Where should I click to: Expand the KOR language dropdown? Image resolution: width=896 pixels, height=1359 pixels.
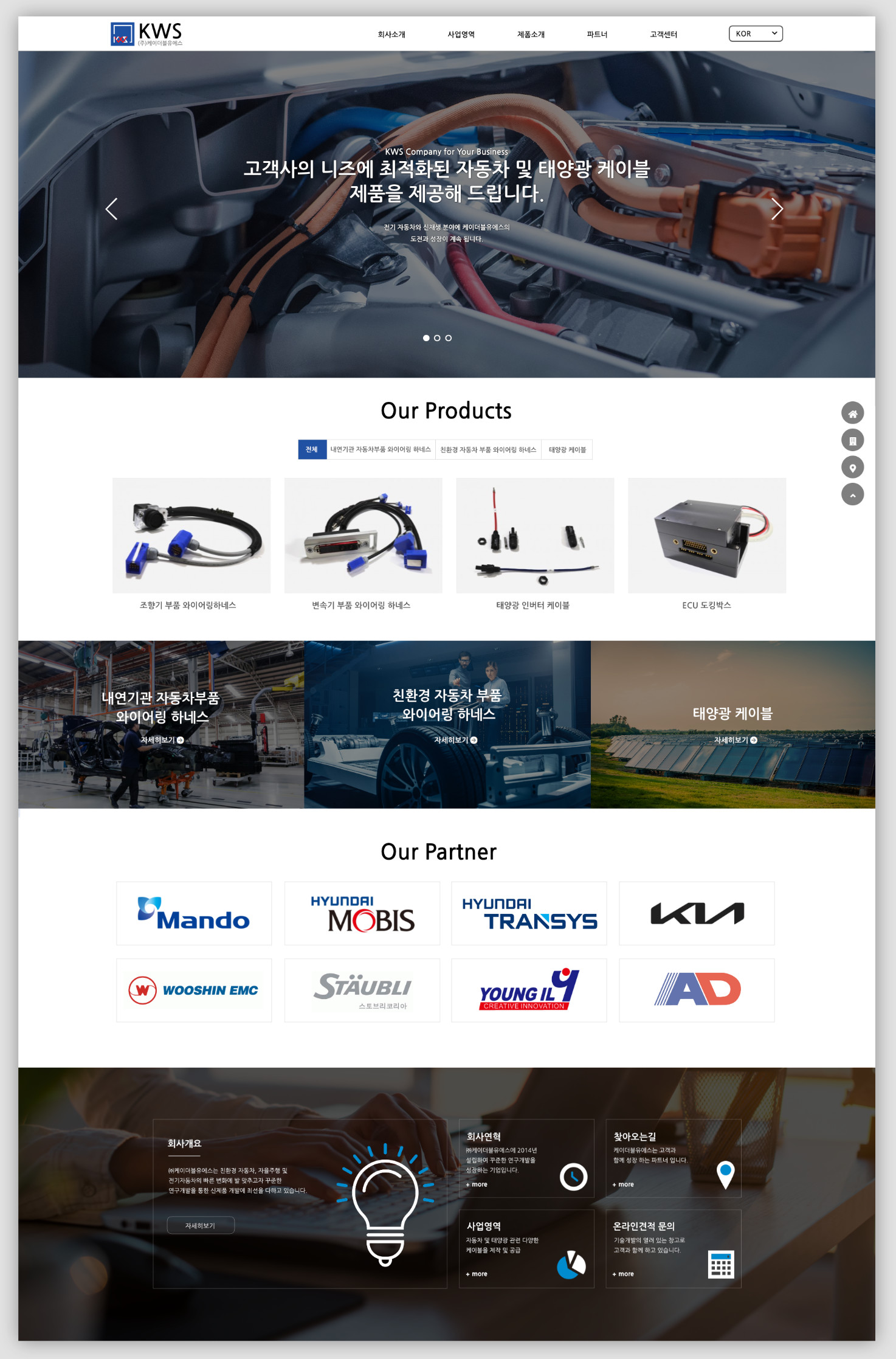click(x=755, y=34)
